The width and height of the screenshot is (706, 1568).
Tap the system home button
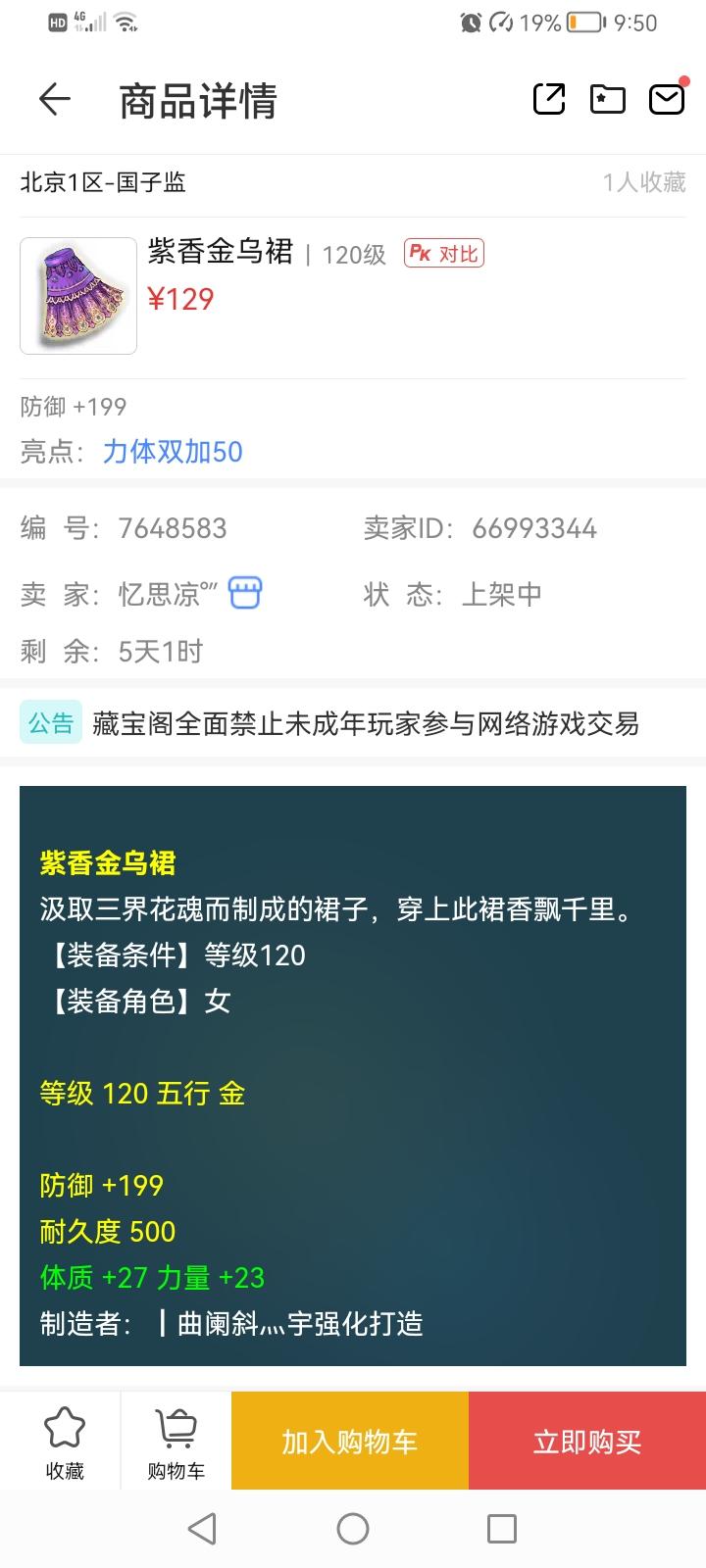coord(353,1529)
